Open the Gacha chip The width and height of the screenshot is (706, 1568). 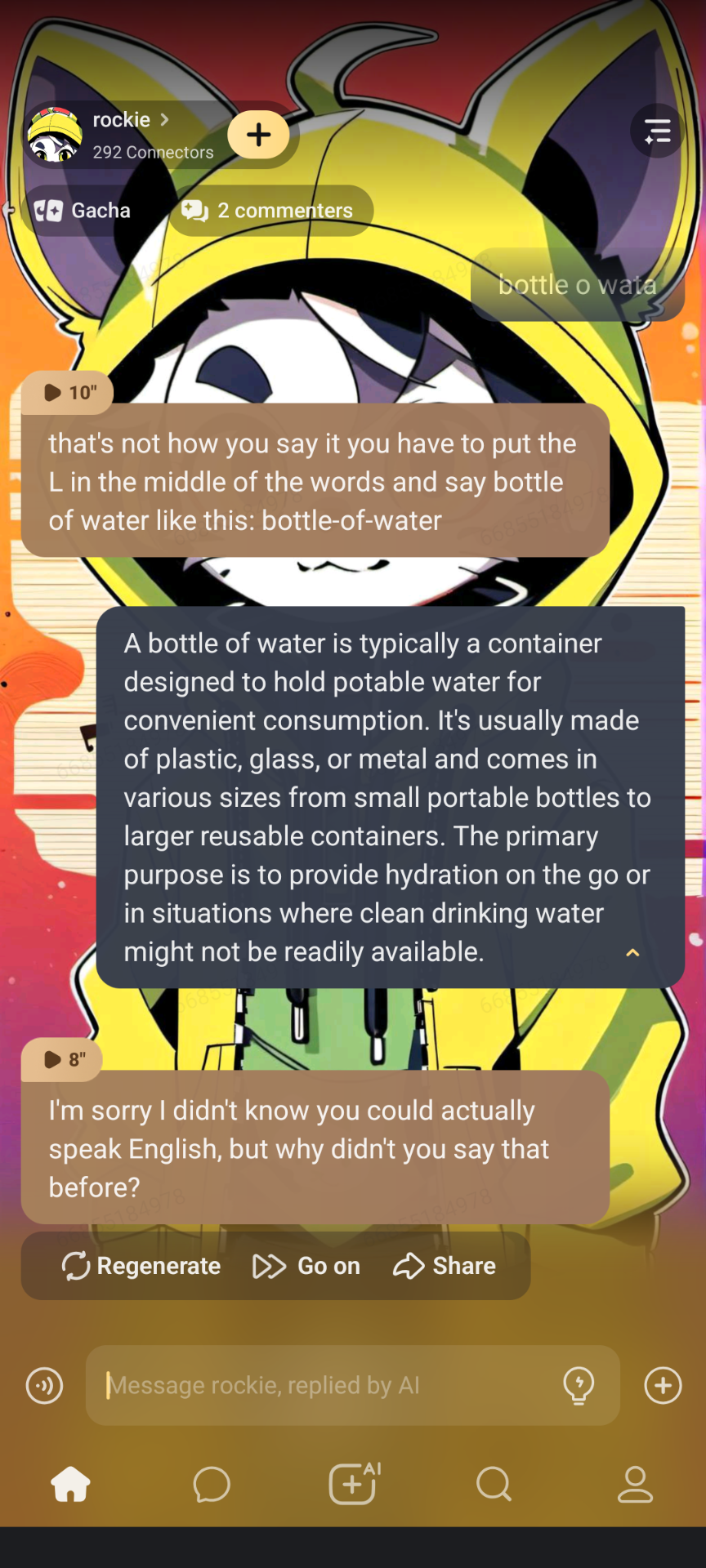(83, 211)
